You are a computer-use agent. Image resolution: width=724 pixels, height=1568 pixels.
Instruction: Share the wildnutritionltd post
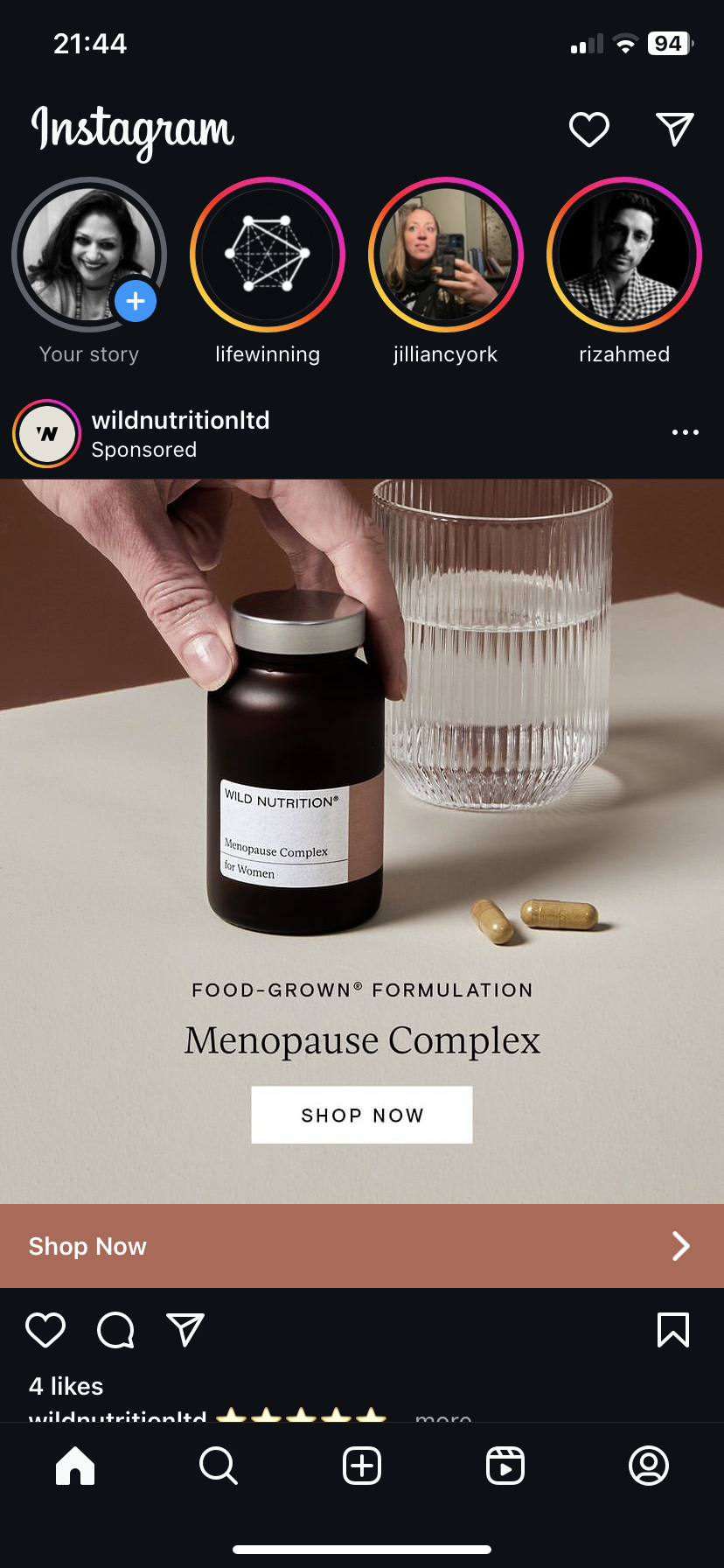[185, 1330]
